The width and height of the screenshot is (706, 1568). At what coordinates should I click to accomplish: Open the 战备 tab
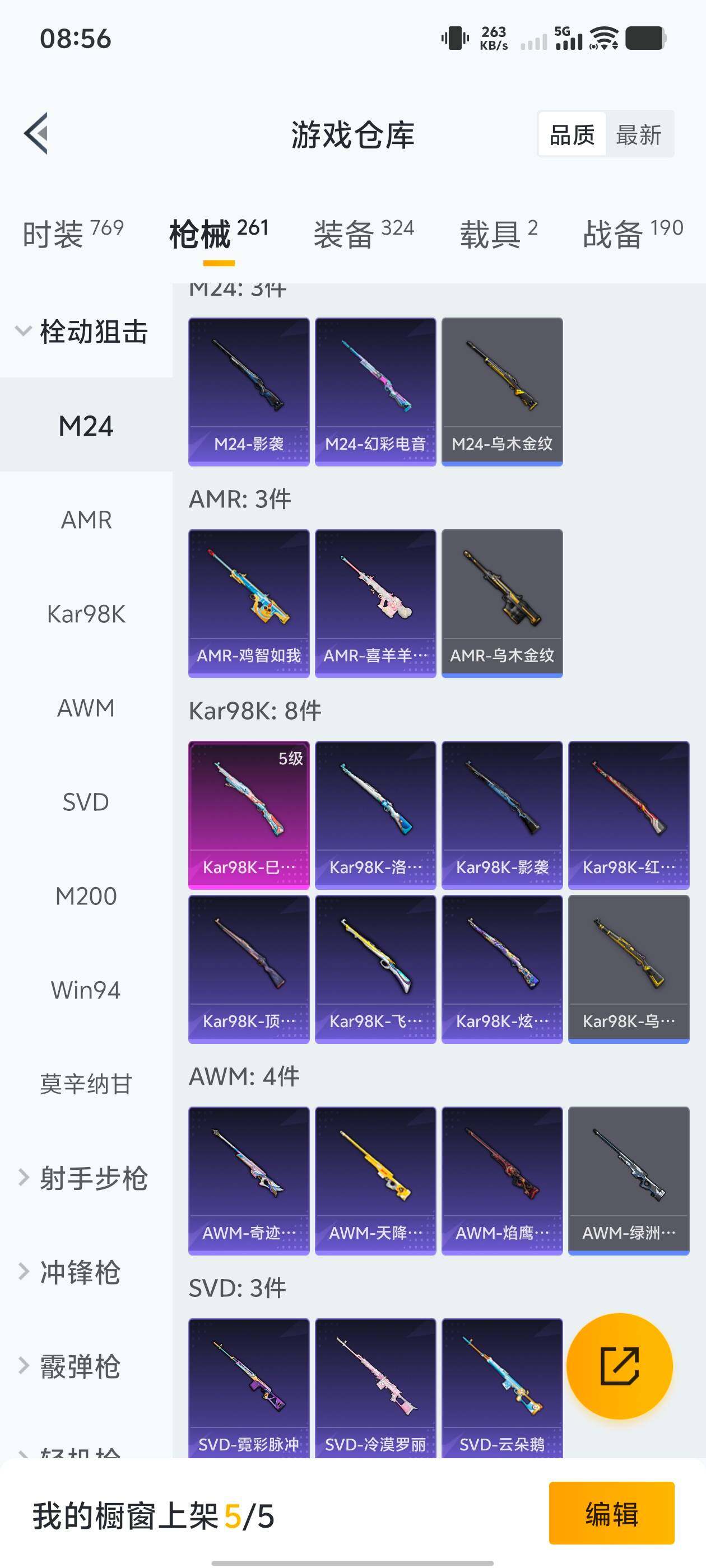point(632,234)
